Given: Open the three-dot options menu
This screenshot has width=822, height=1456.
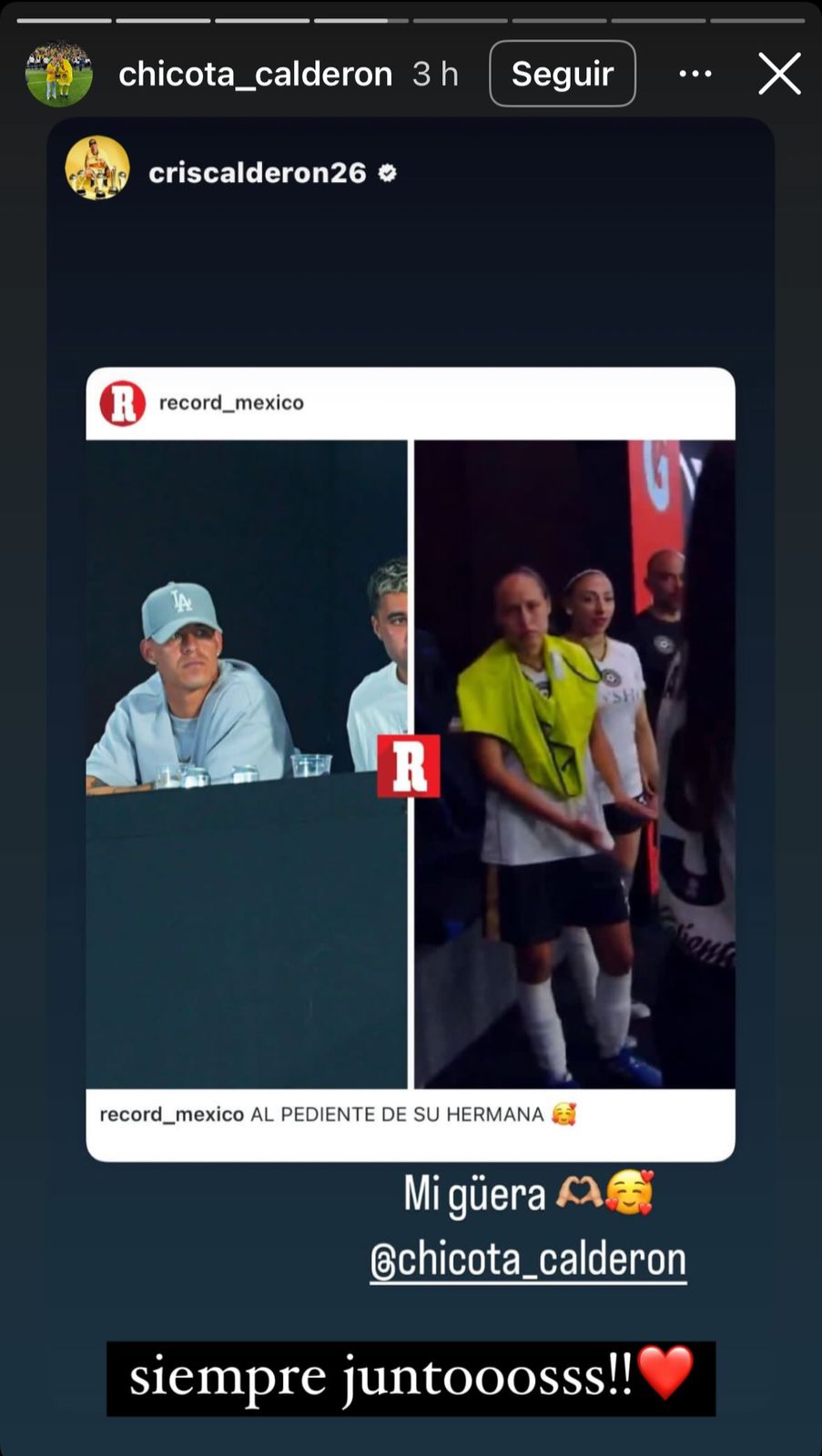Looking at the screenshot, I should point(695,74).
